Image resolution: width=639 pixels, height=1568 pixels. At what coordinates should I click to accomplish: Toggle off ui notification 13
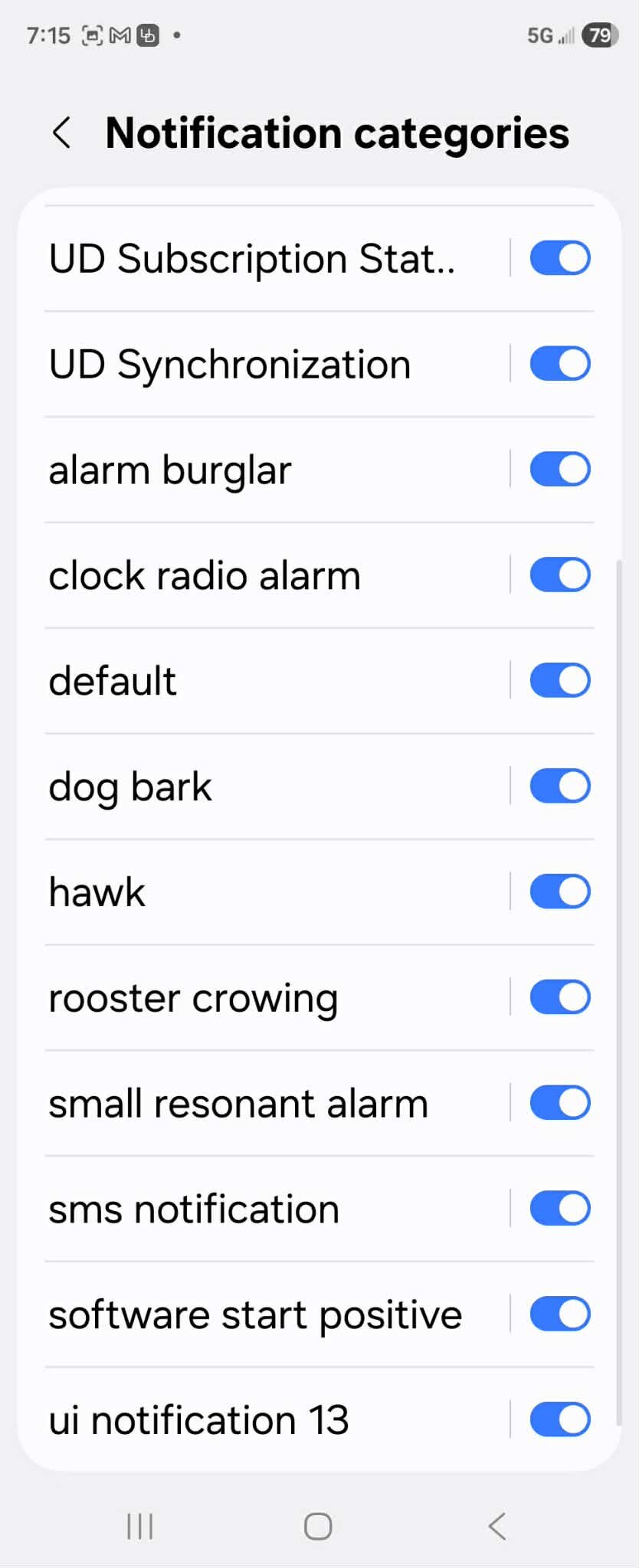point(560,1421)
